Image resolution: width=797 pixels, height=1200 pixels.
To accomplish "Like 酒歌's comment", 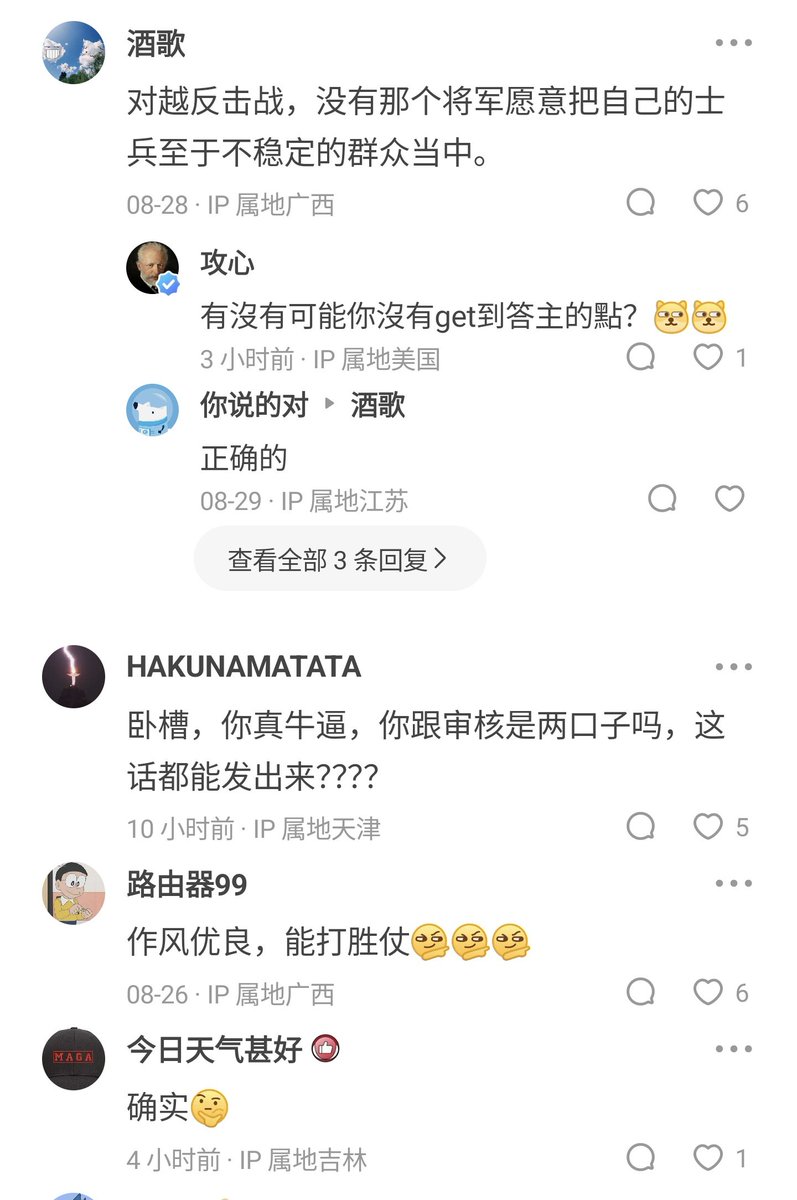I will pos(708,203).
